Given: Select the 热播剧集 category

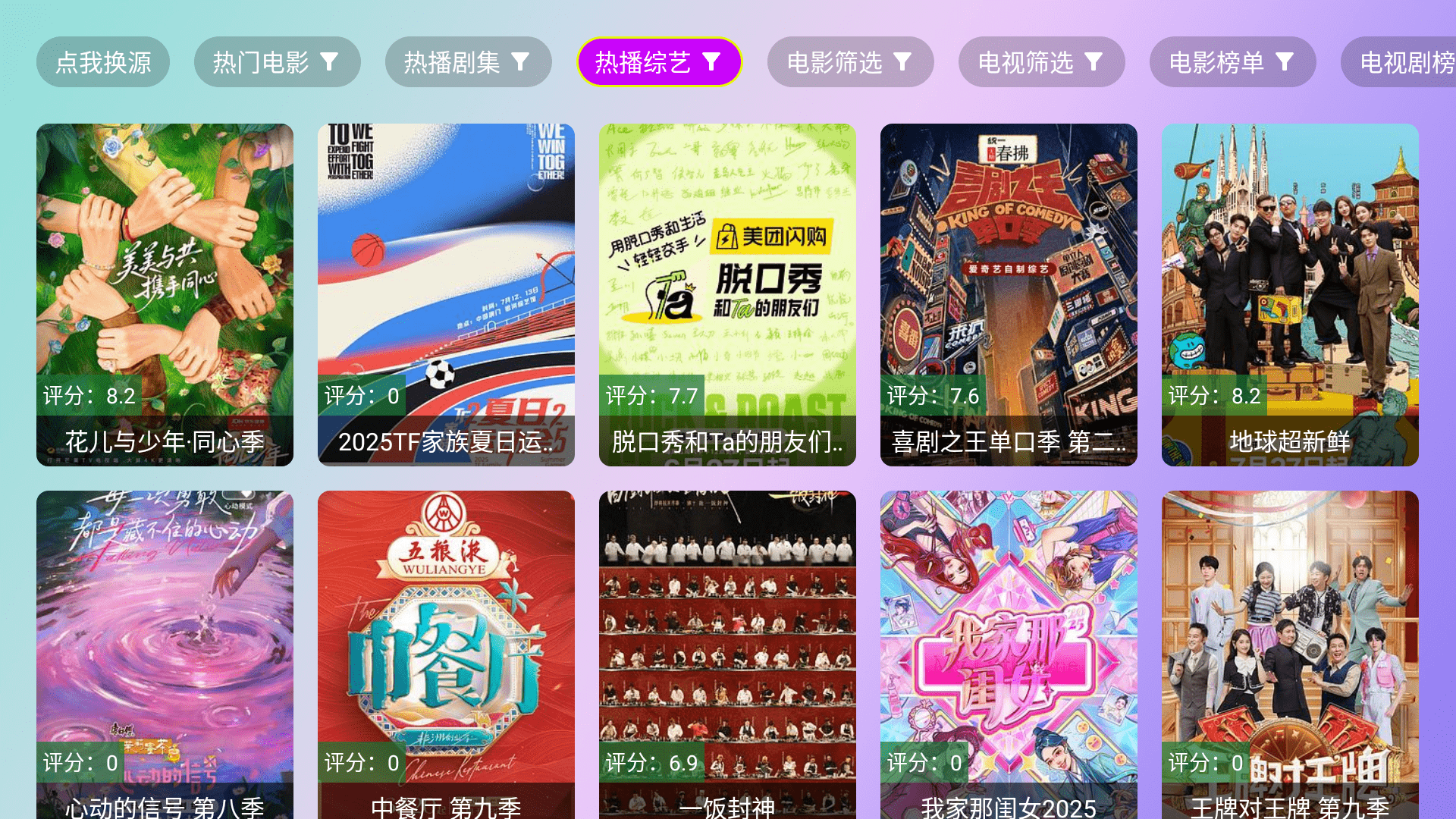Looking at the screenshot, I should tap(468, 62).
